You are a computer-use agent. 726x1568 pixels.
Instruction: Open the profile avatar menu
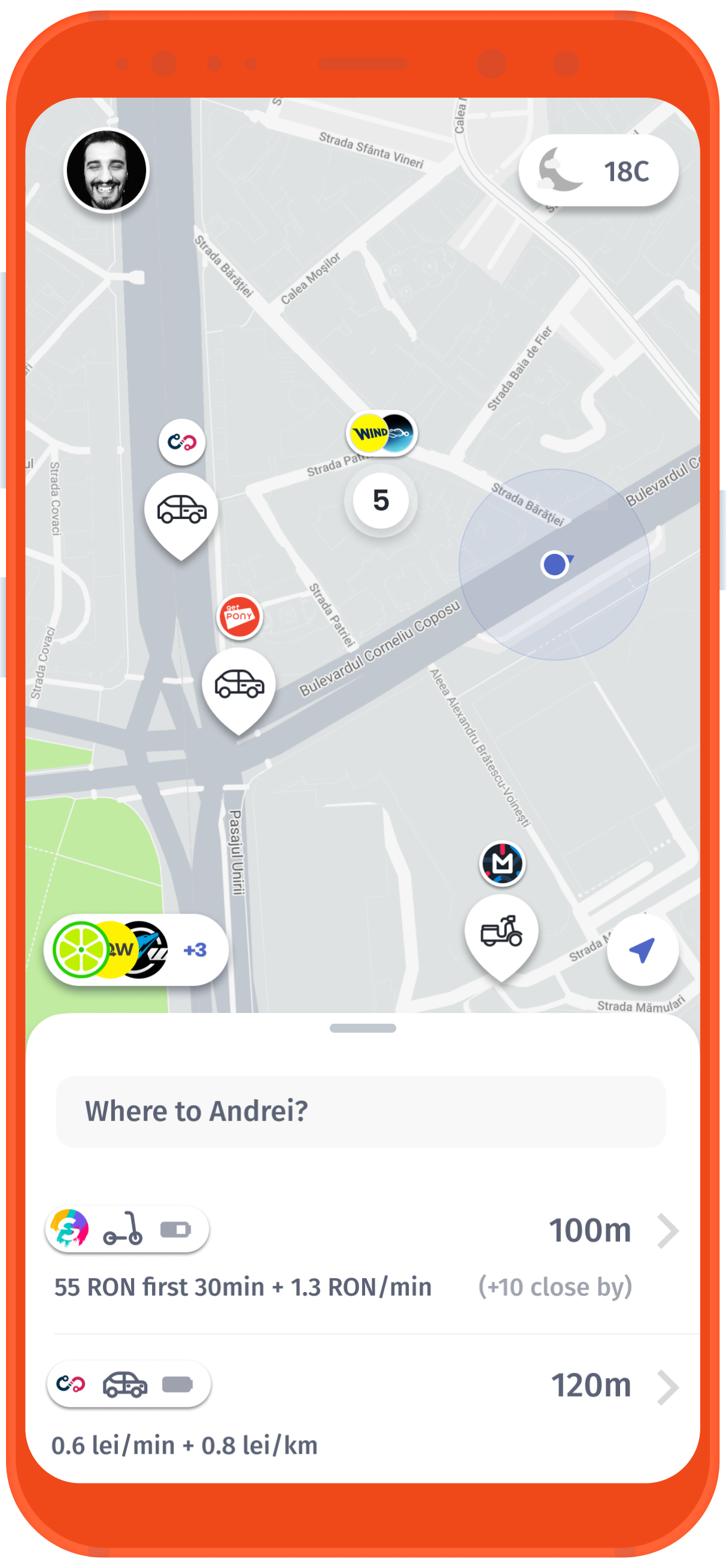pos(107,171)
